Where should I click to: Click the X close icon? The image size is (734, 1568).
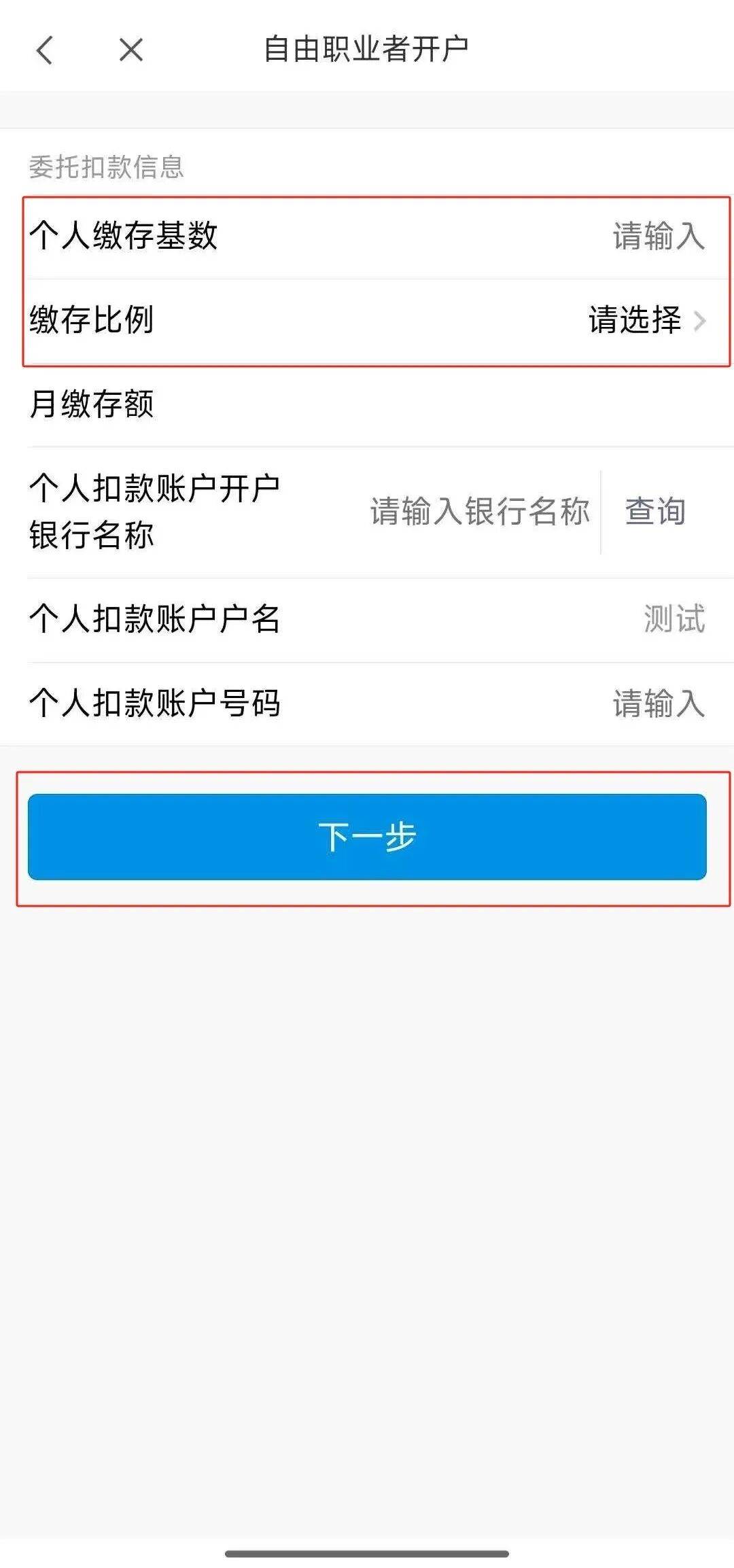129,49
